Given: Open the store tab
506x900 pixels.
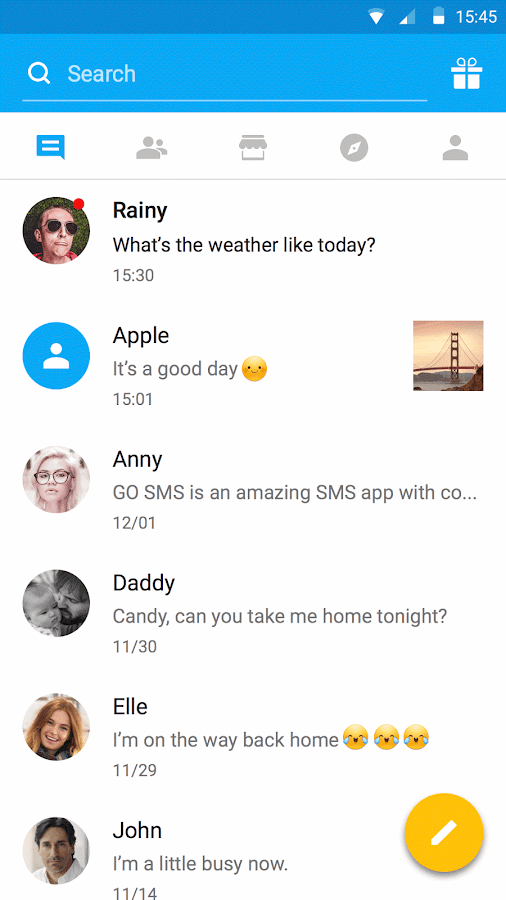Looking at the screenshot, I should (x=253, y=148).
